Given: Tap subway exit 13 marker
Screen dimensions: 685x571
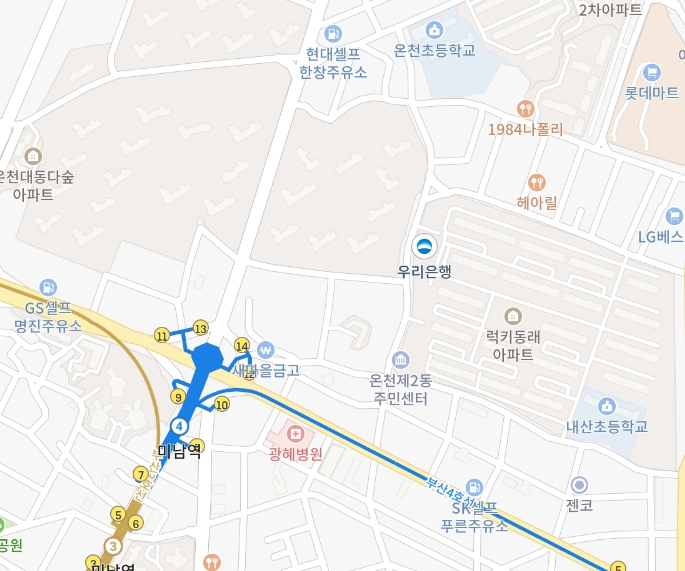Looking at the screenshot, I should pos(201,328).
